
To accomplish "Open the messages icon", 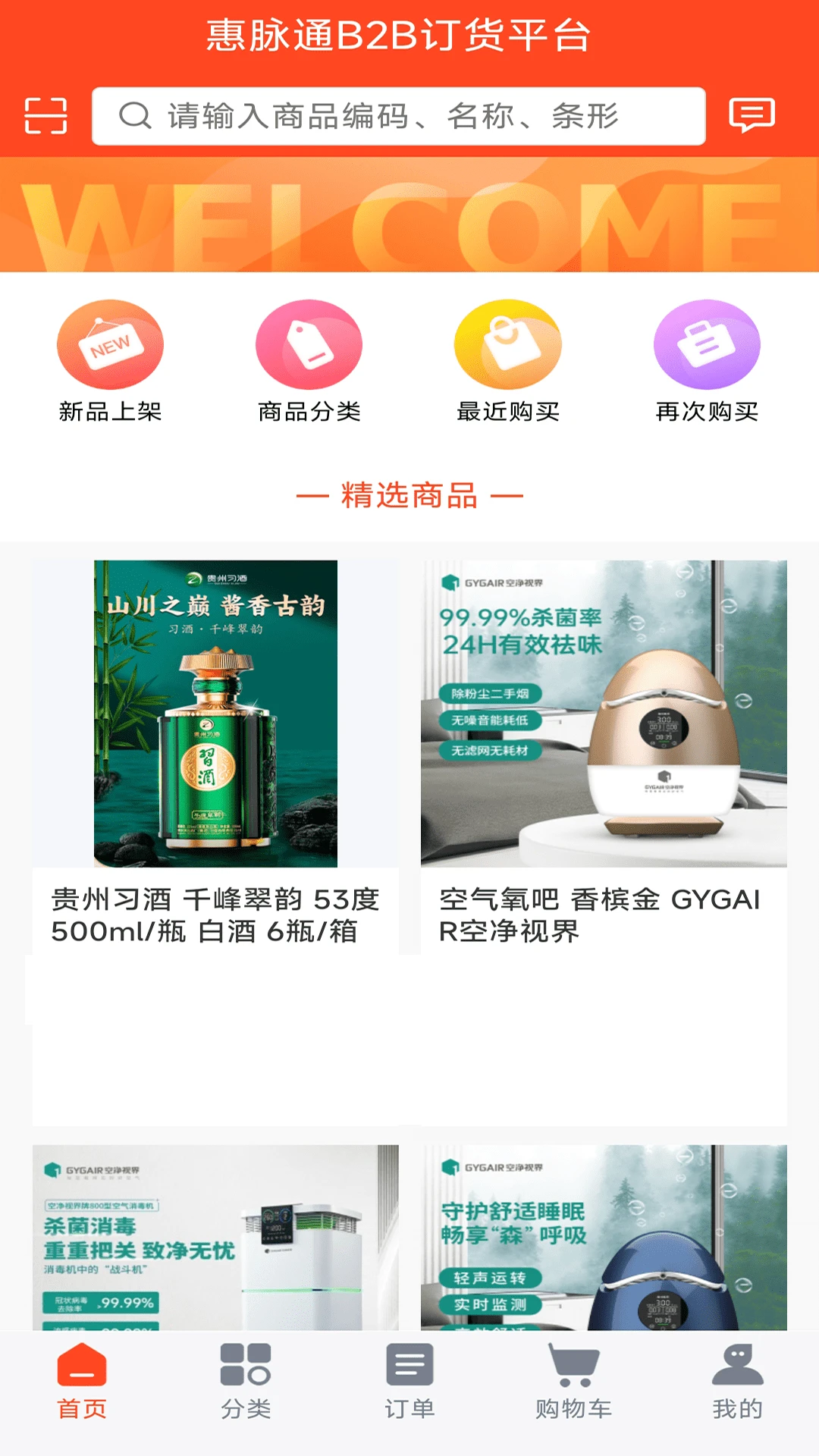I will [751, 116].
